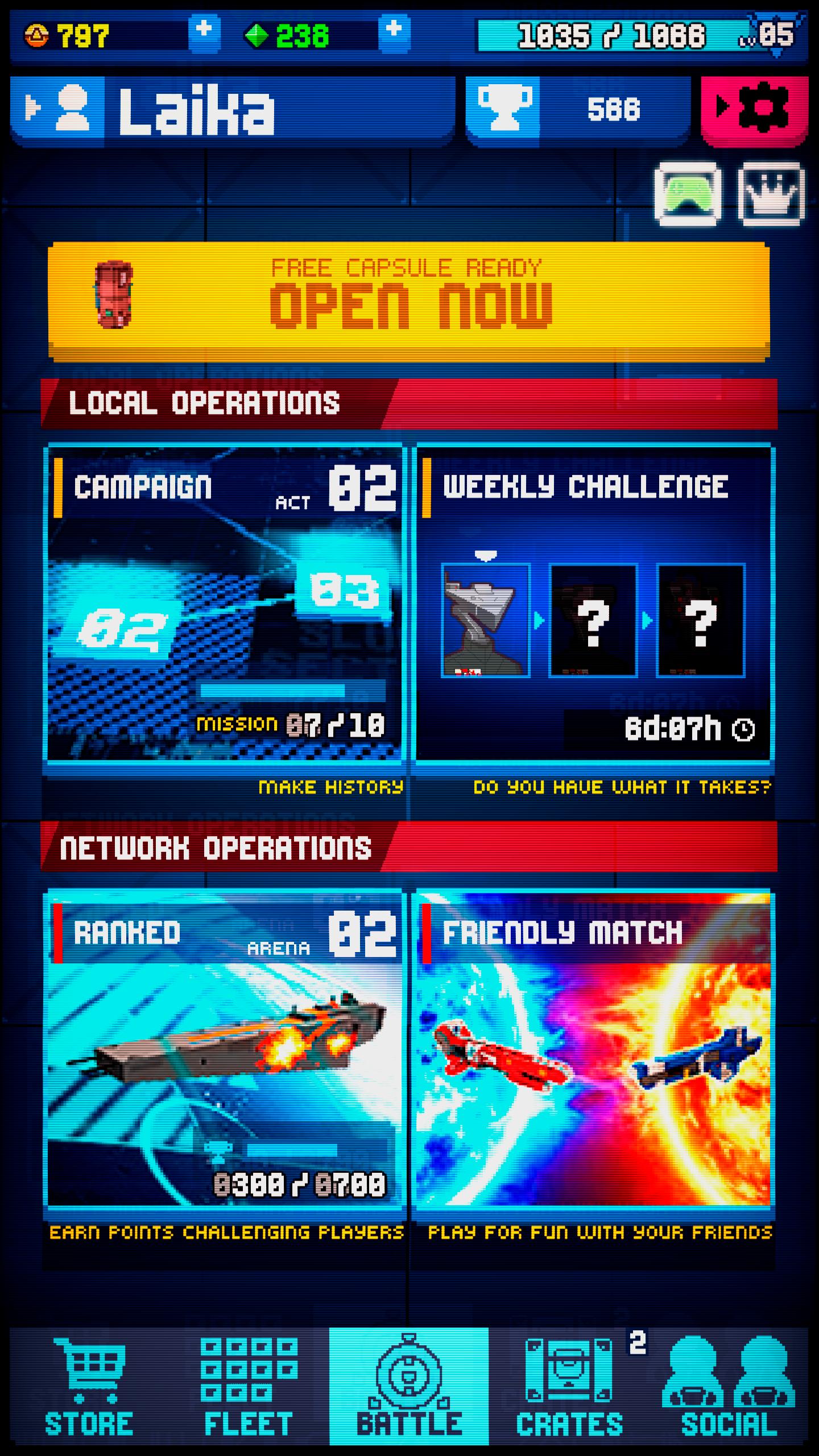Image resolution: width=819 pixels, height=1456 pixels.
Task: Open the game controller icon
Action: [x=688, y=195]
